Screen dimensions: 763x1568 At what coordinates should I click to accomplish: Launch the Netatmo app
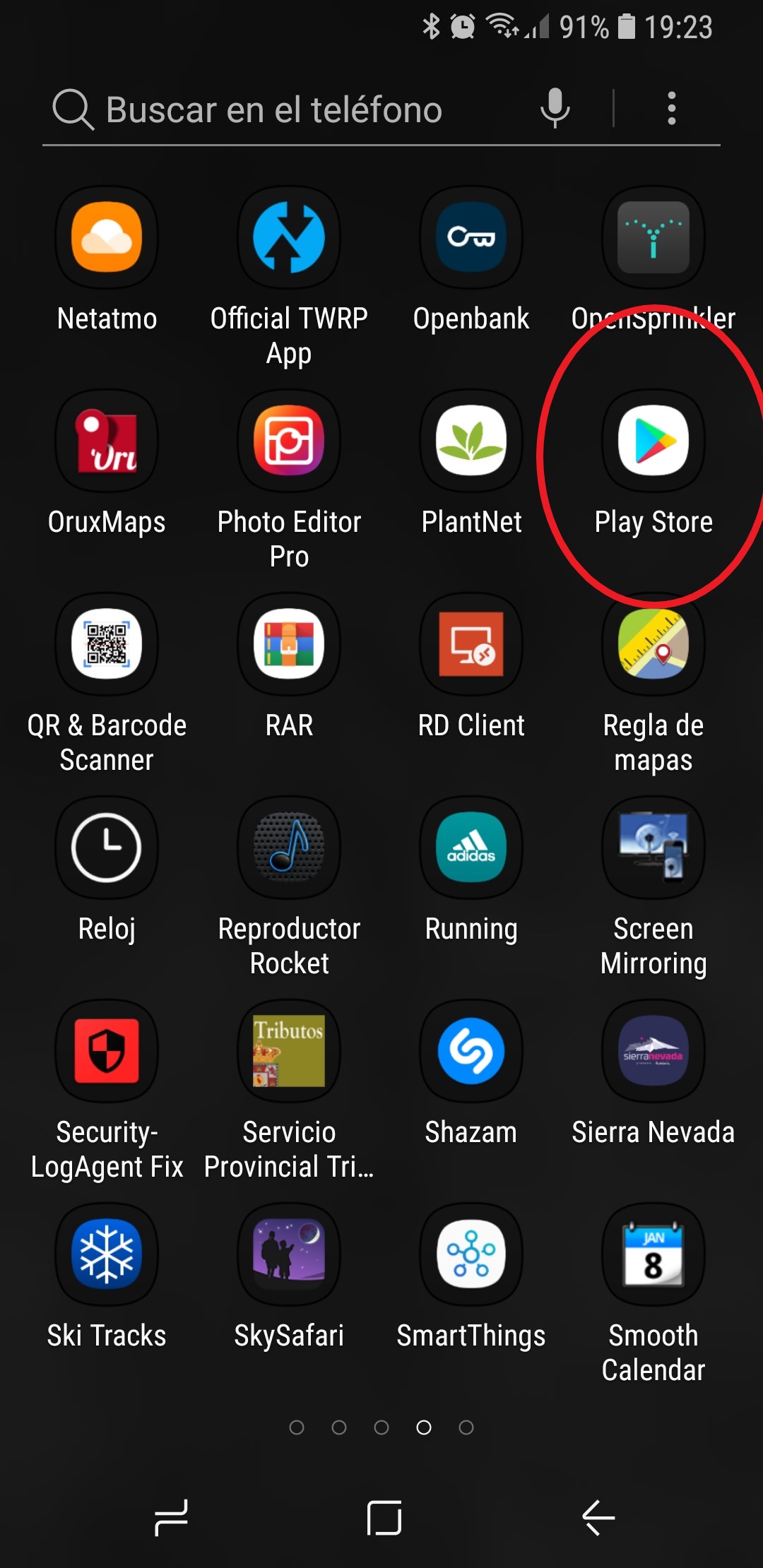click(x=107, y=237)
